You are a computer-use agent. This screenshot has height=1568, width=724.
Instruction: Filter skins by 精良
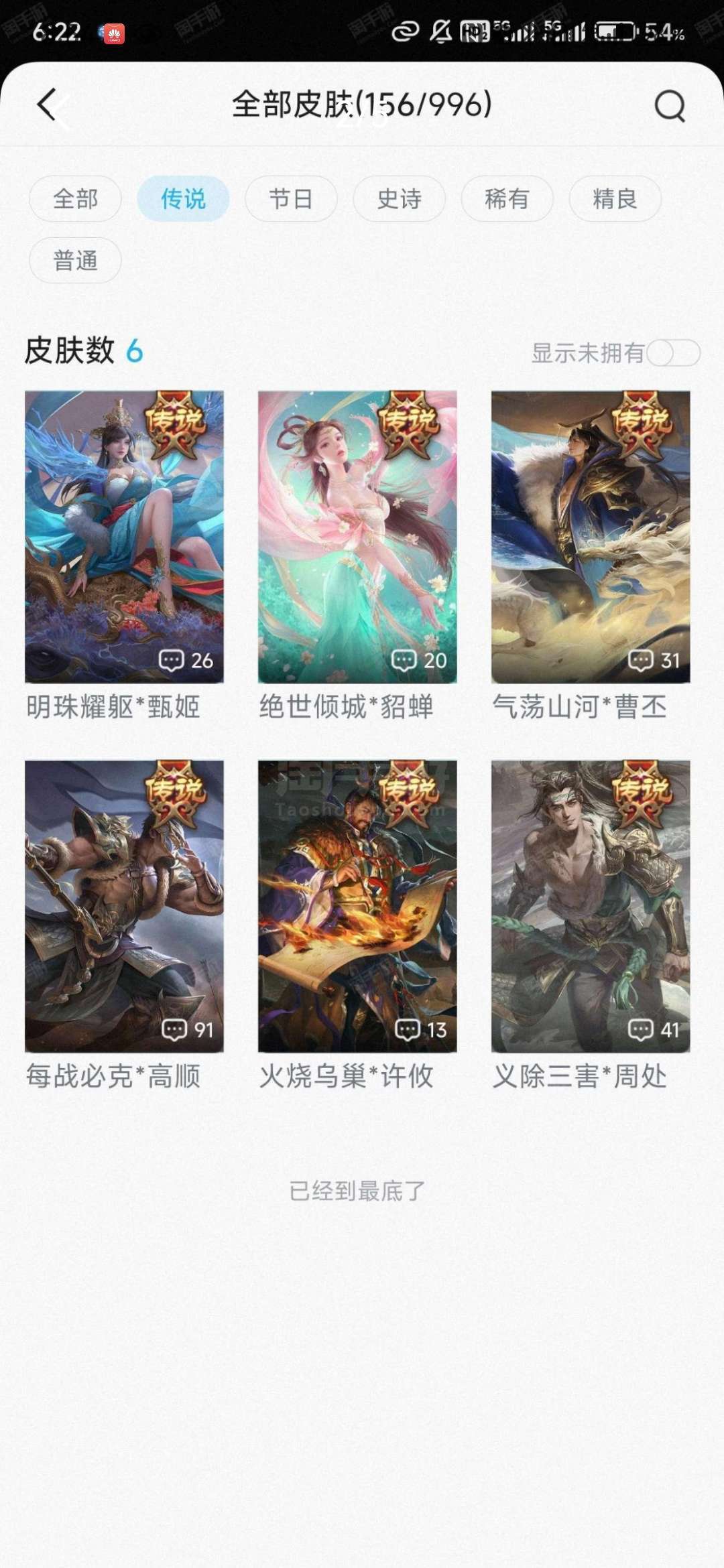[615, 199]
